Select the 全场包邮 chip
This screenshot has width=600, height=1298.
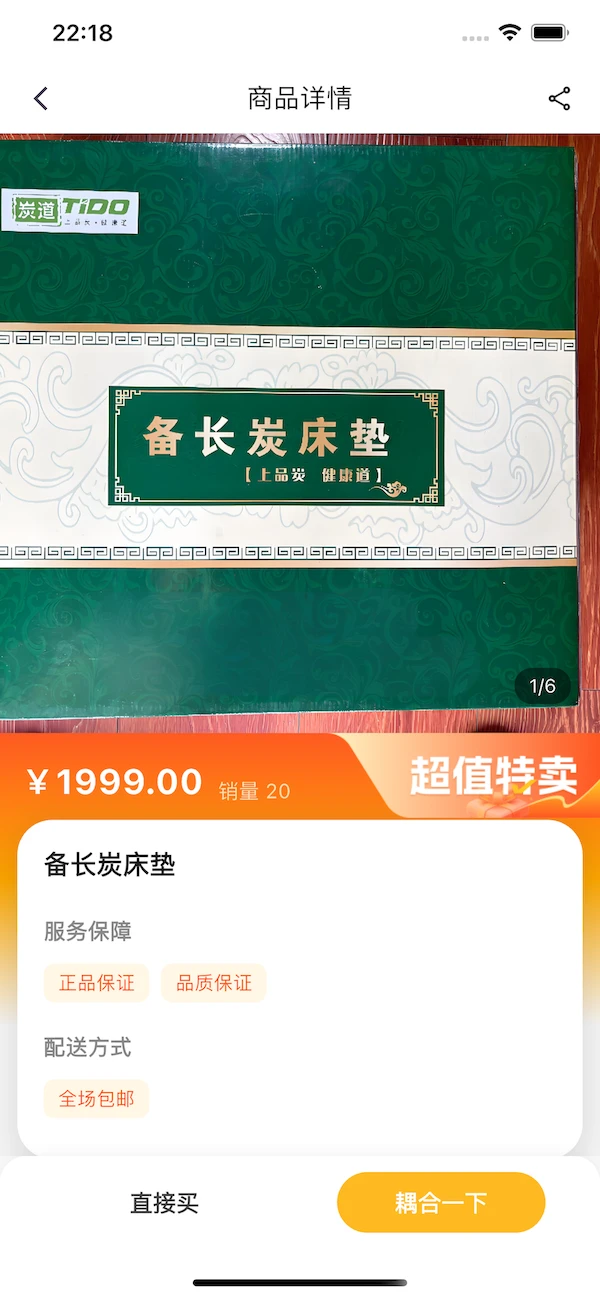click(x=96, y=1099)
